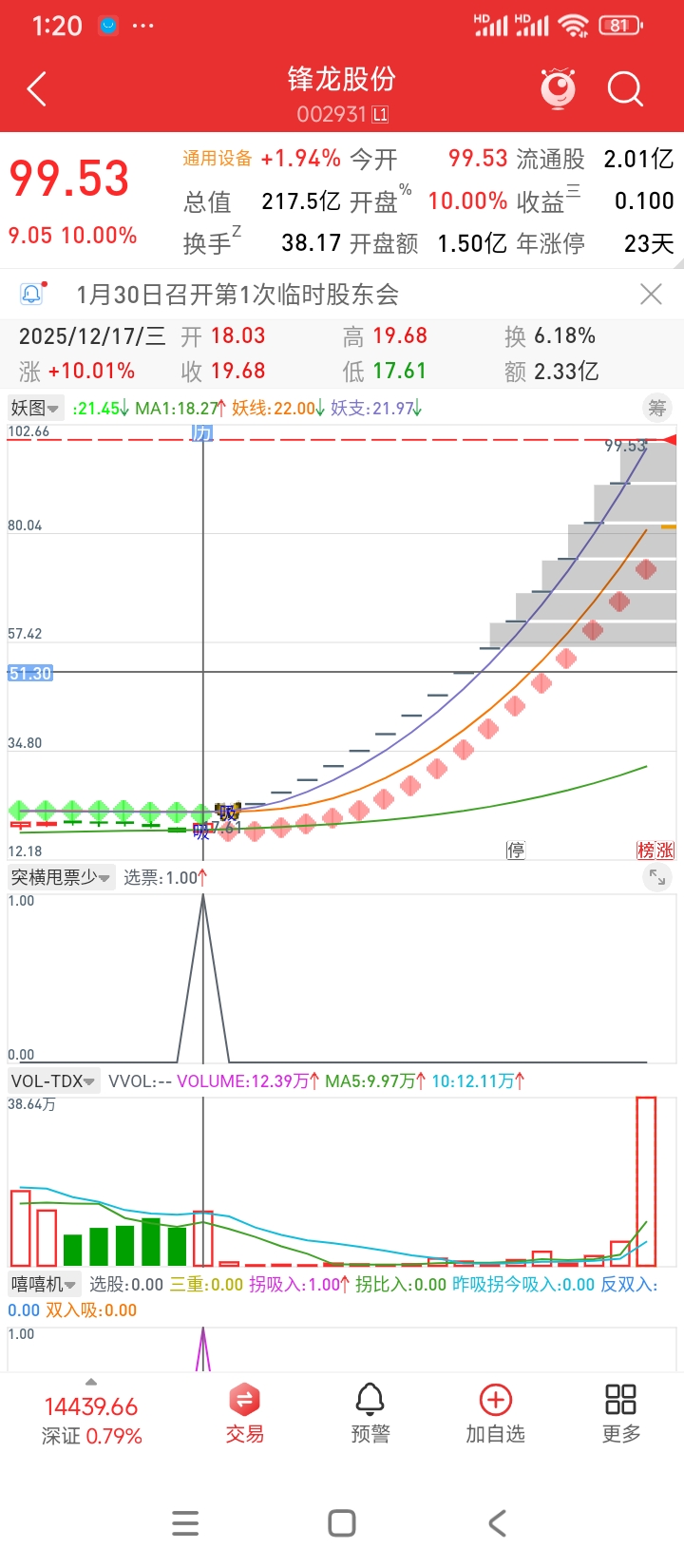Open the 嘻嘻机 indicator dropdown
Image resolution: width=684 pixels, height=1568 pixels.
coord(43,1286)
